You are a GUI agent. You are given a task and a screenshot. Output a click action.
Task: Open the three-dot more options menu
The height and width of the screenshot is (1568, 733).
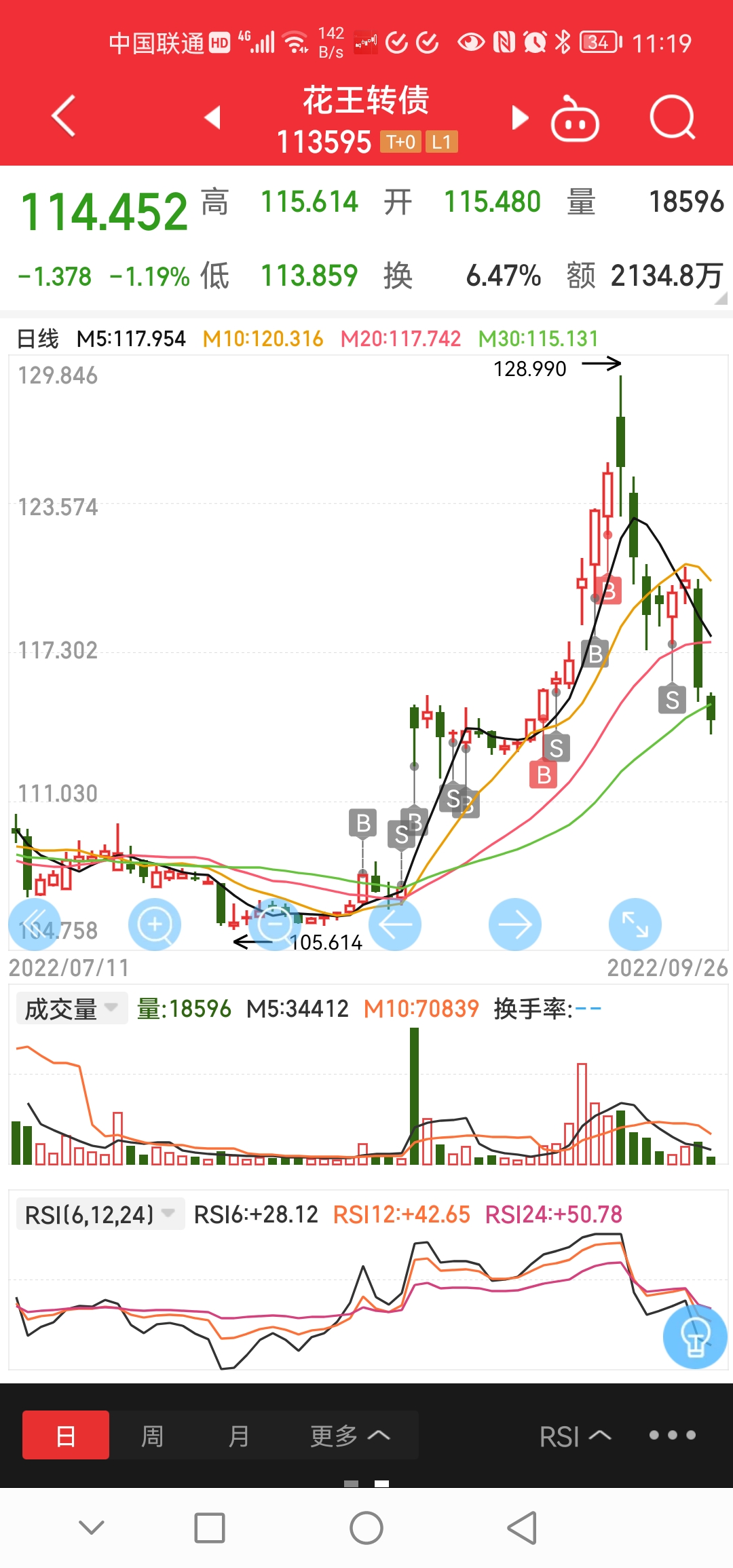pyautogui.click(x=672, y=1436)
